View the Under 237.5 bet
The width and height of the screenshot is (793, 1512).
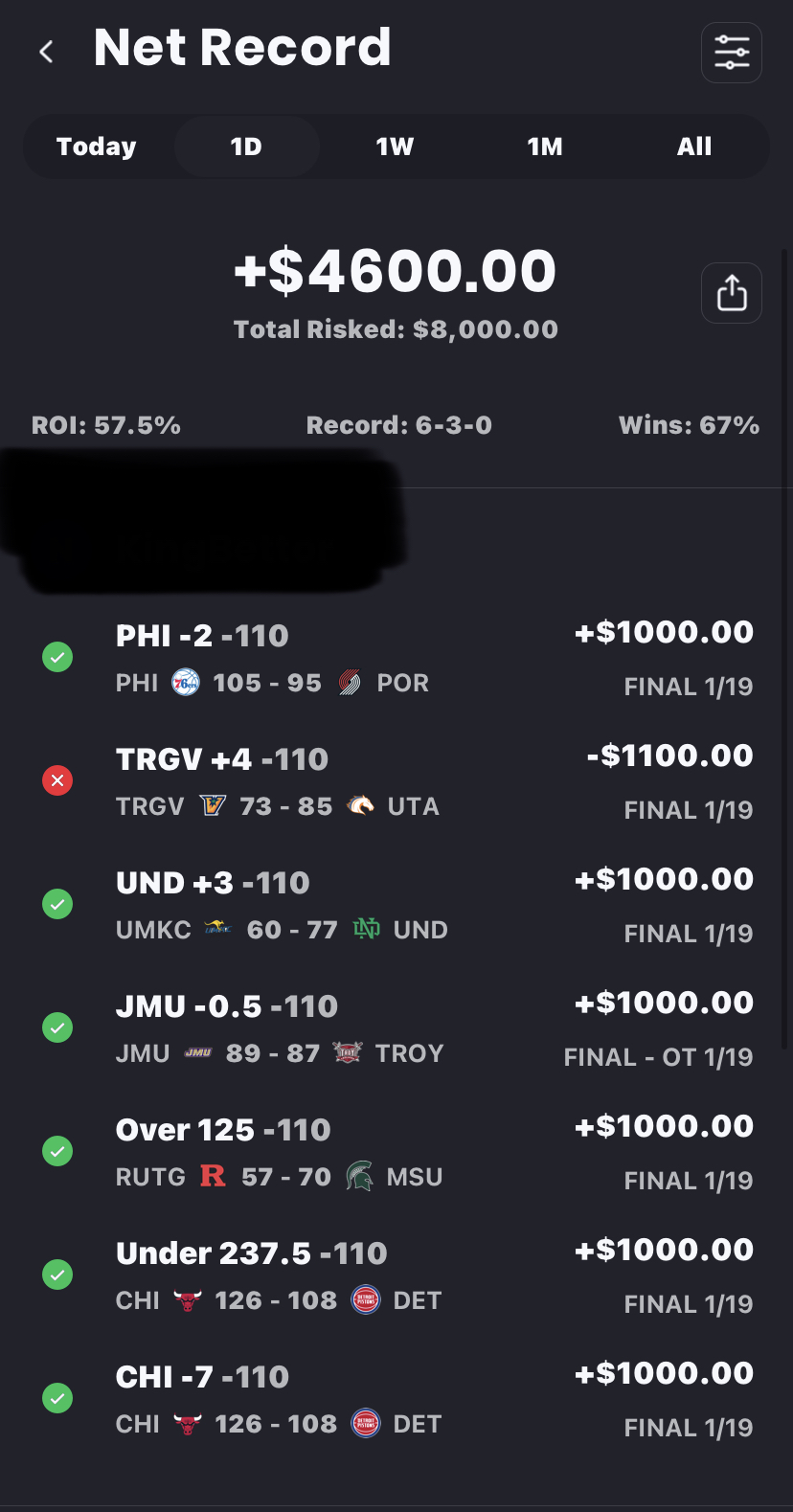click(396, 1275)
